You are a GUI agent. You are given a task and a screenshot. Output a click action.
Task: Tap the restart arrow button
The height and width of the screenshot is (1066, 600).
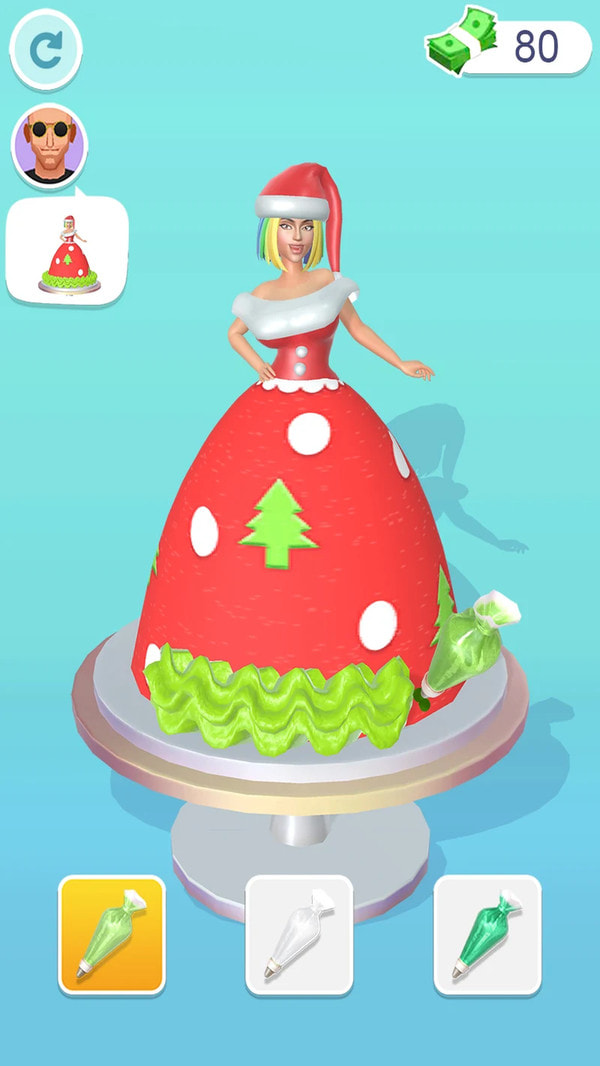coord(46,49)
